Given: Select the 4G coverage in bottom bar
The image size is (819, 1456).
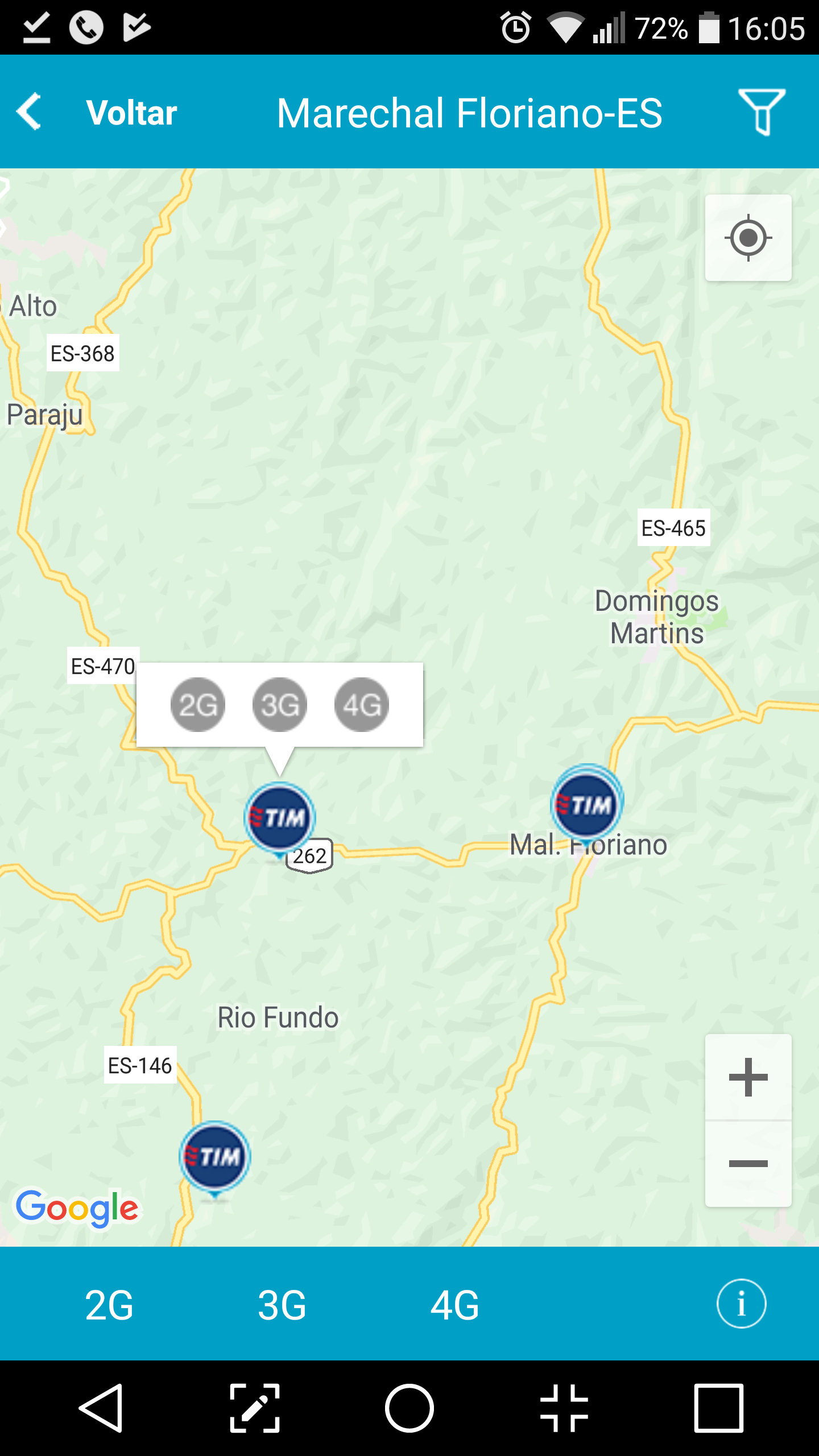Looking at the screenshot, I should 454,1305.
